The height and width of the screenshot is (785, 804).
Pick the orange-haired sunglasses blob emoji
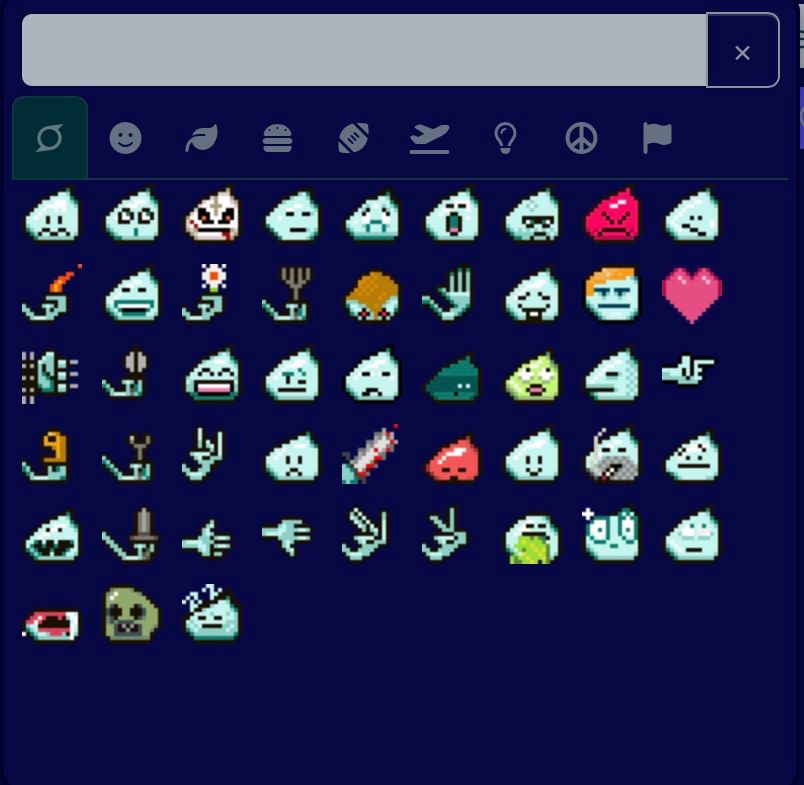pos(612,294)
